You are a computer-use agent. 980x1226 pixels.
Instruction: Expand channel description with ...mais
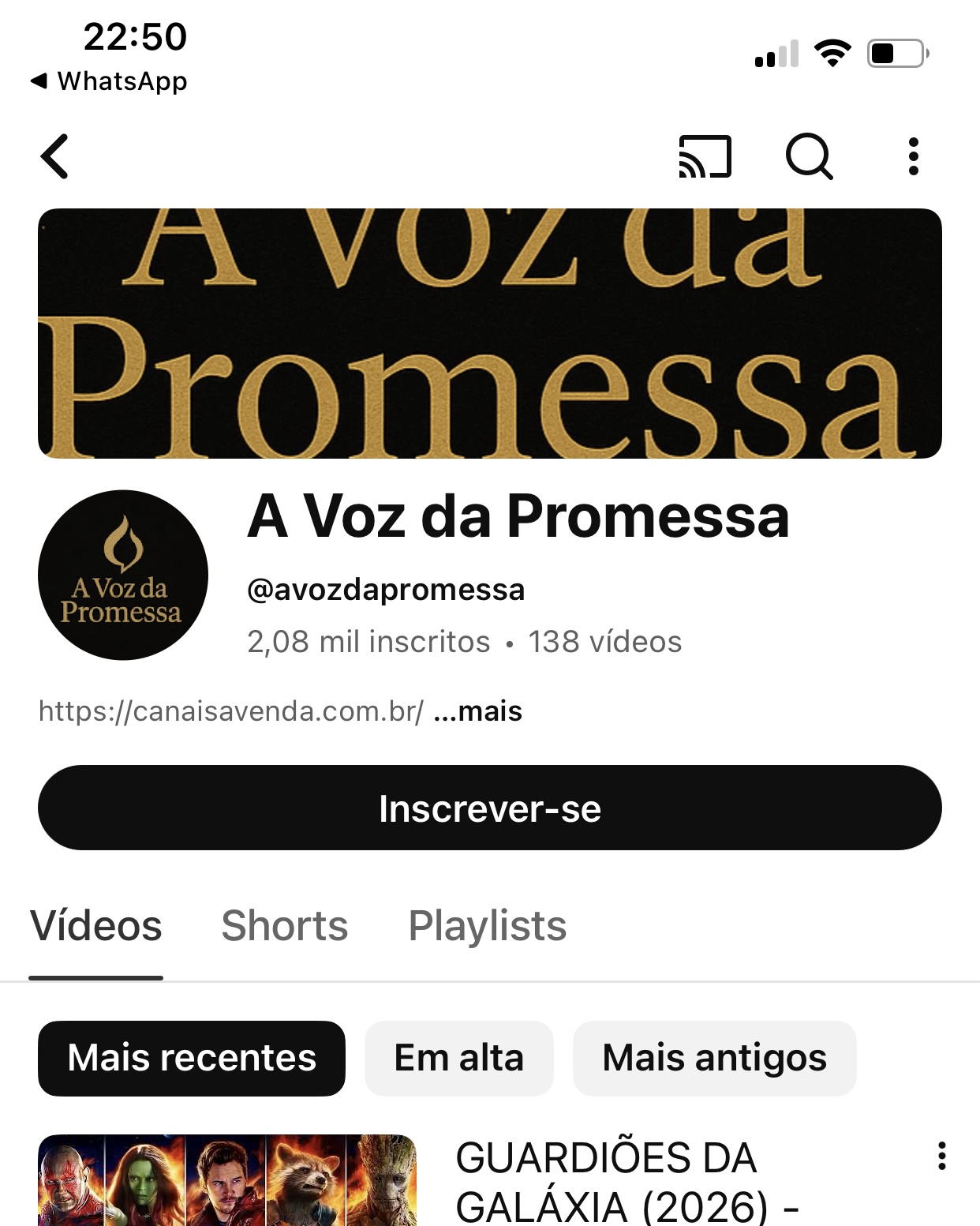tap(478, 711)
